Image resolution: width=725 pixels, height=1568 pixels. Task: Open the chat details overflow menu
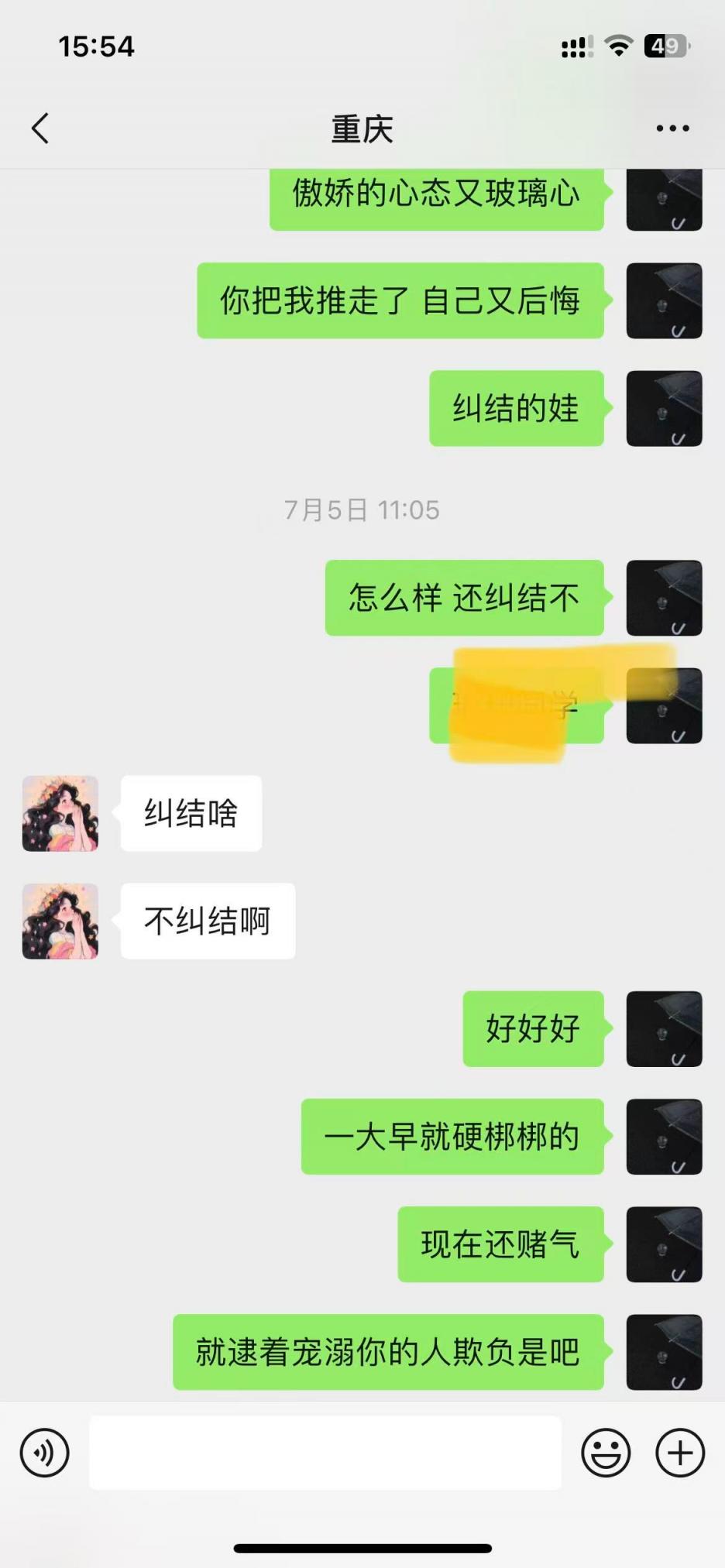[672, 129]
